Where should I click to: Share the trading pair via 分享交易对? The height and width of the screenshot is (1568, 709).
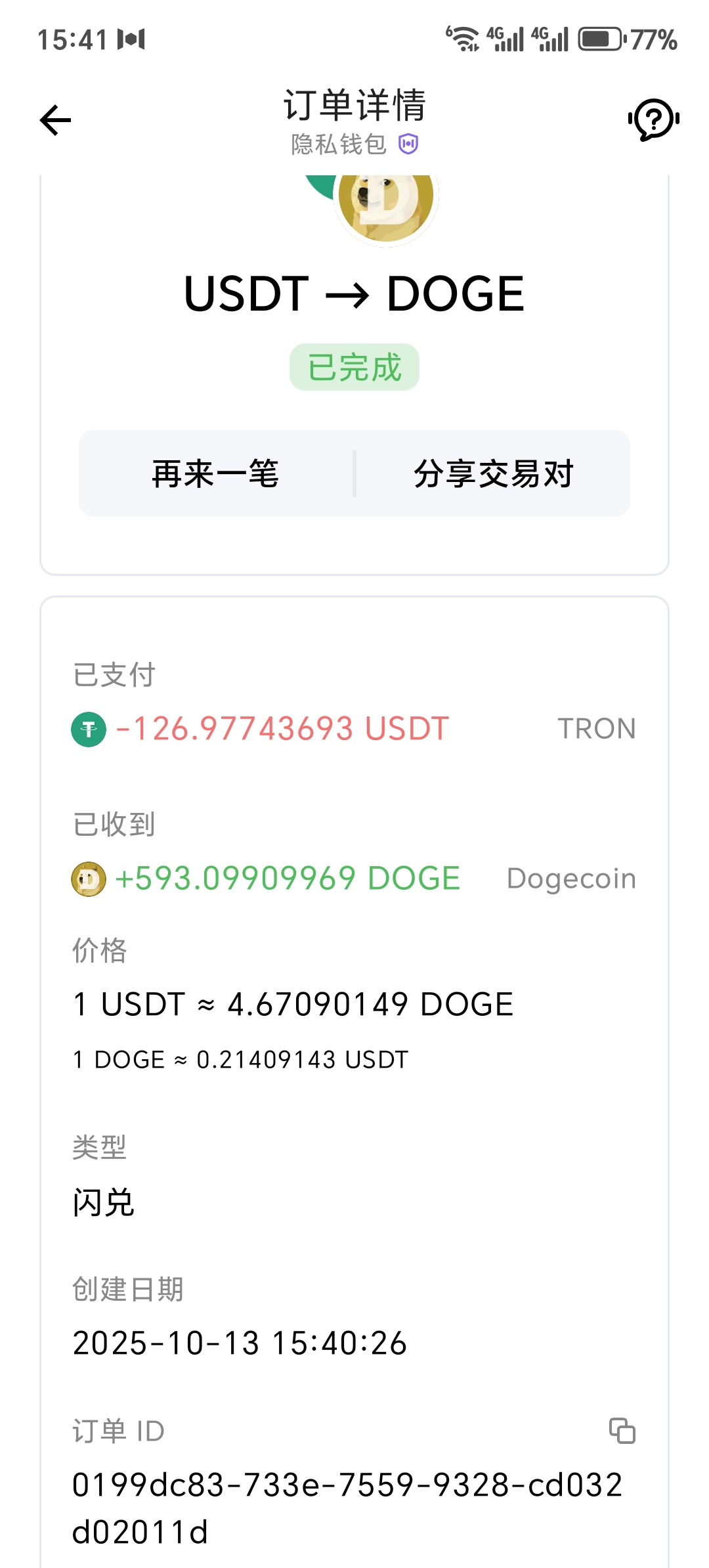pos(494,473)
